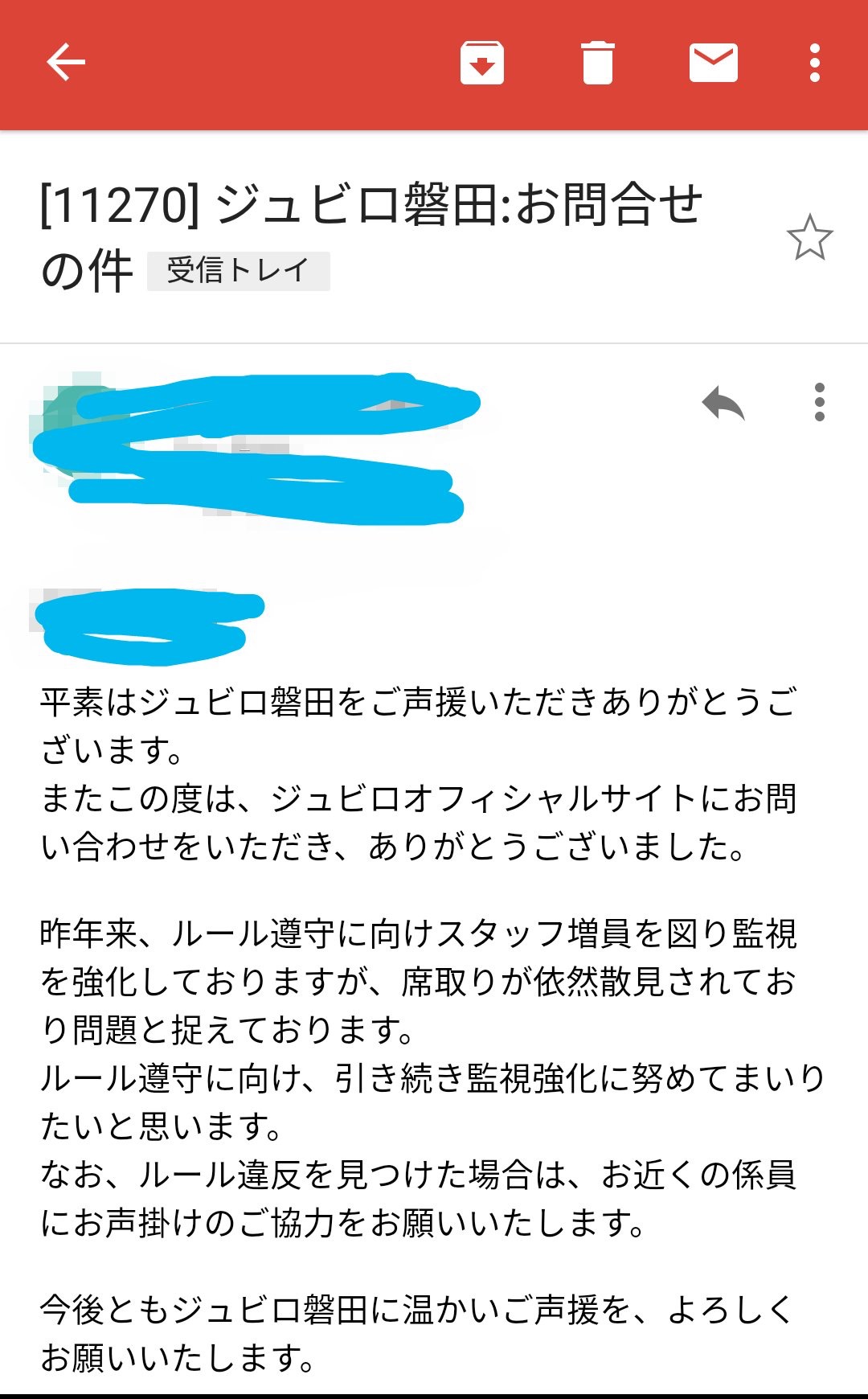Reply to the sender
This screenshot has width=868, height=1399.
coord(723,403)
